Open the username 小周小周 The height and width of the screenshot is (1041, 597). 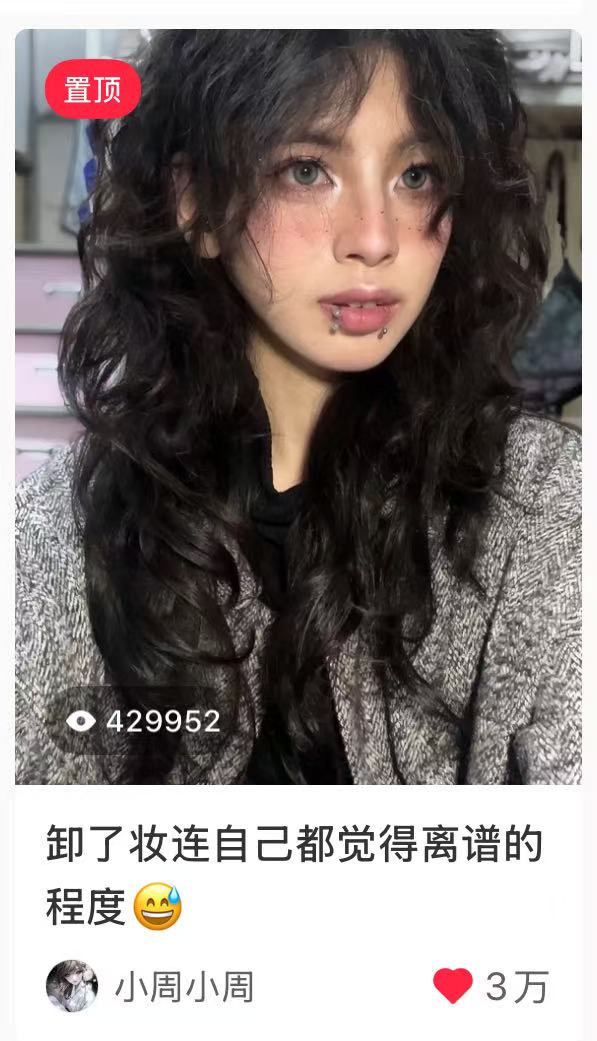point(185,987)
